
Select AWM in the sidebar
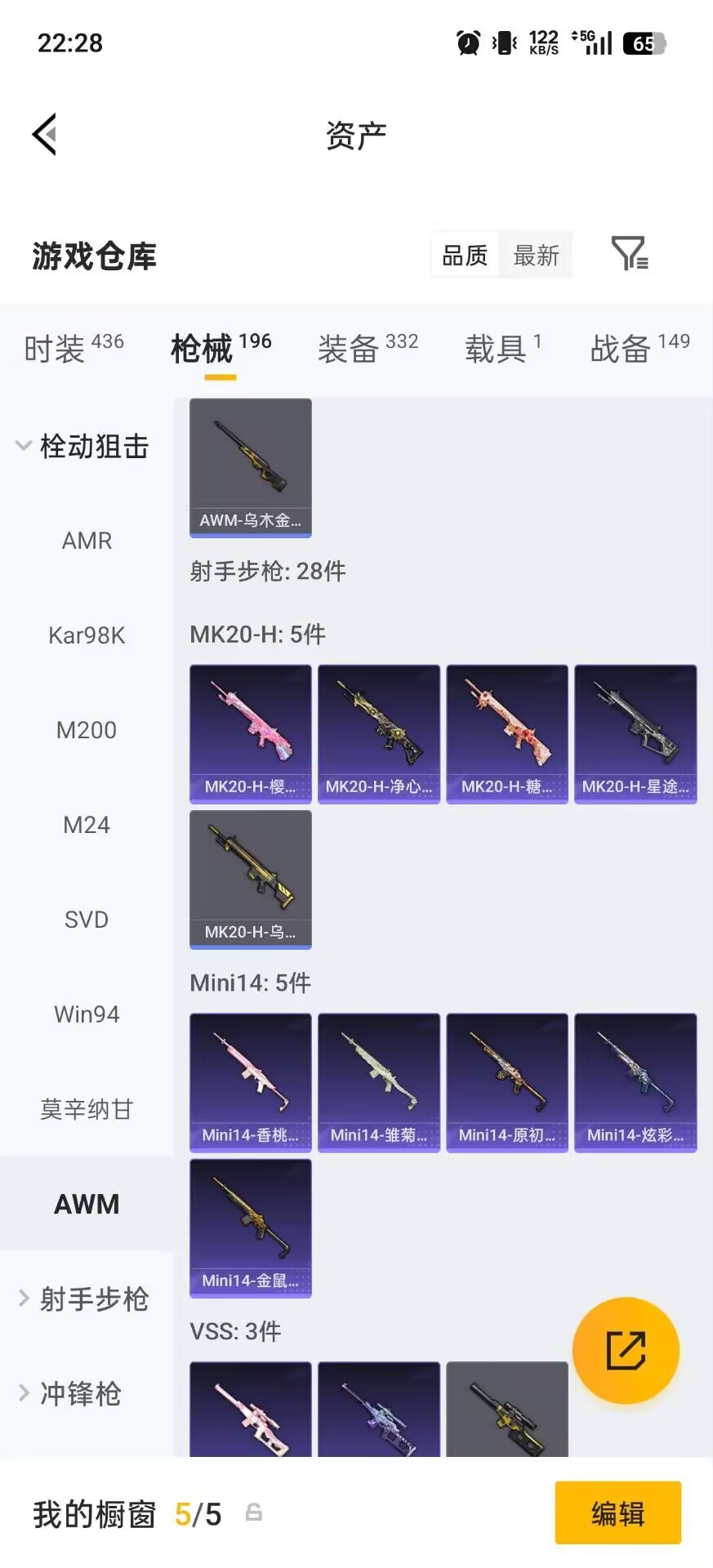(x=87, y=1203)
